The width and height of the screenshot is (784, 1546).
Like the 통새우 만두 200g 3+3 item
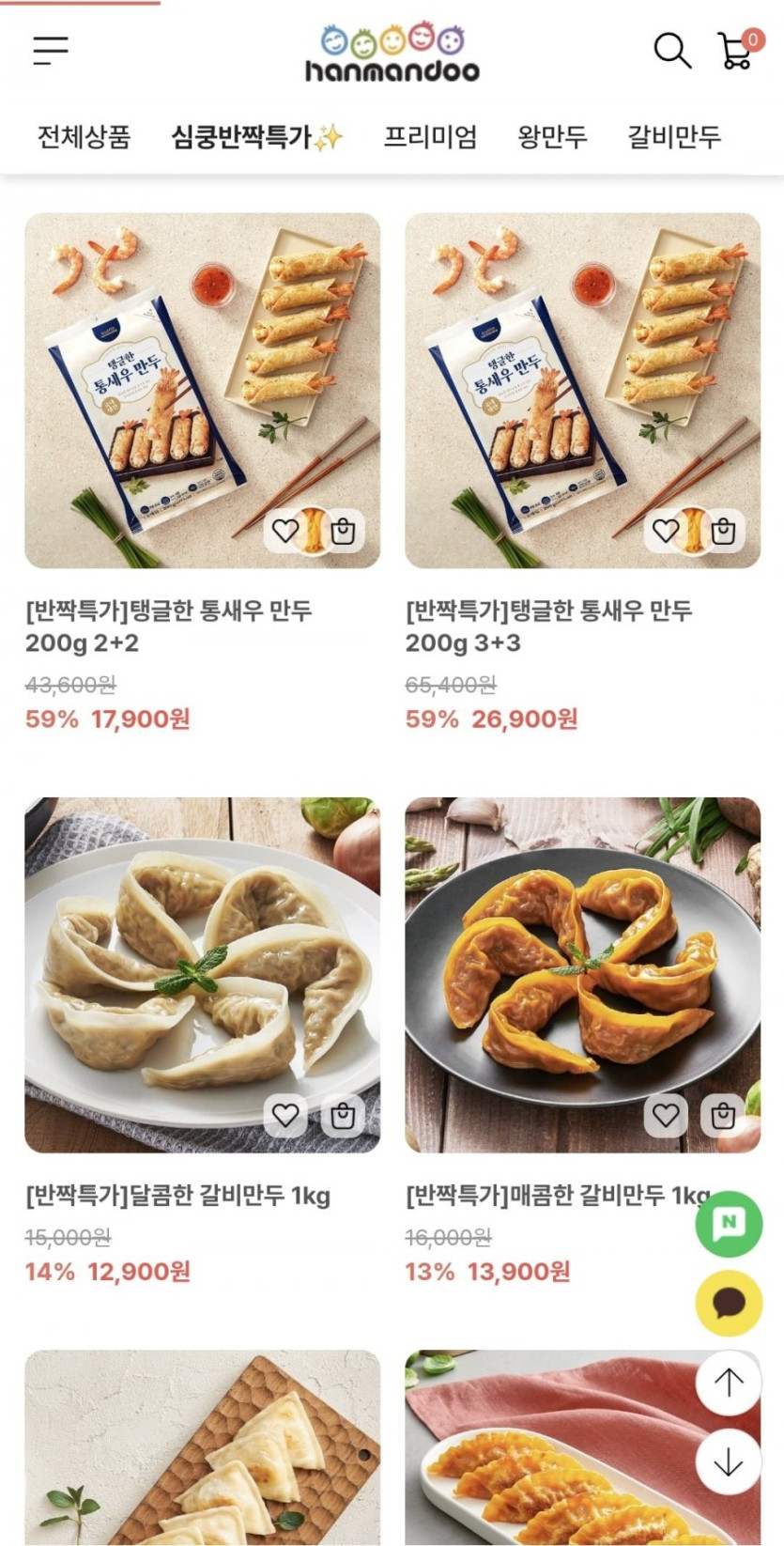tap(666, 532)
